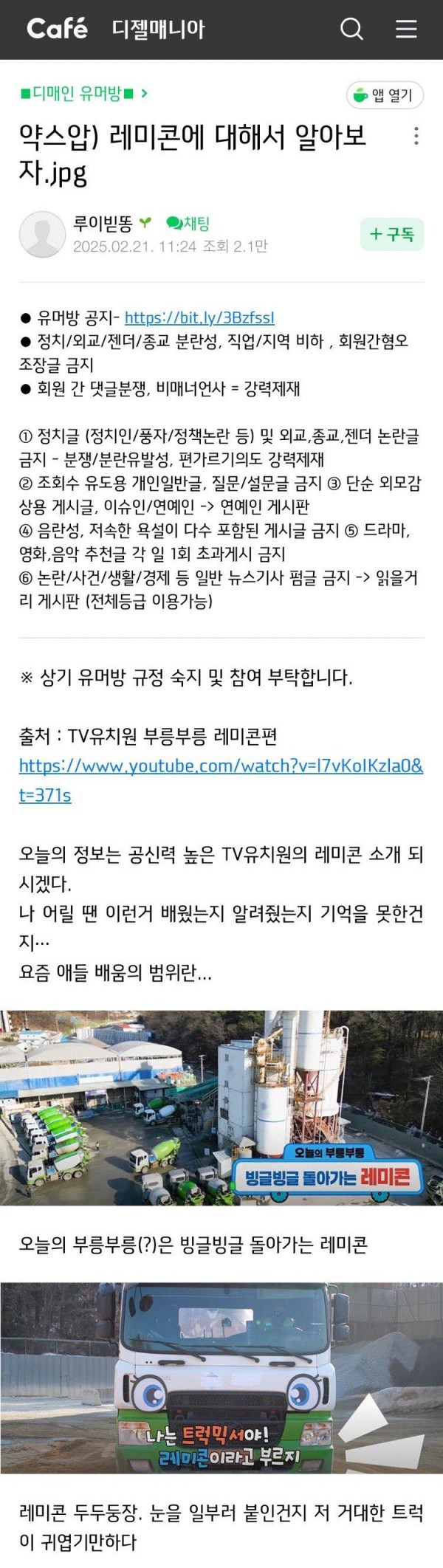443x1568 pixels.
Task: Tap the 앱 열기 button
Action: point(385,95)
